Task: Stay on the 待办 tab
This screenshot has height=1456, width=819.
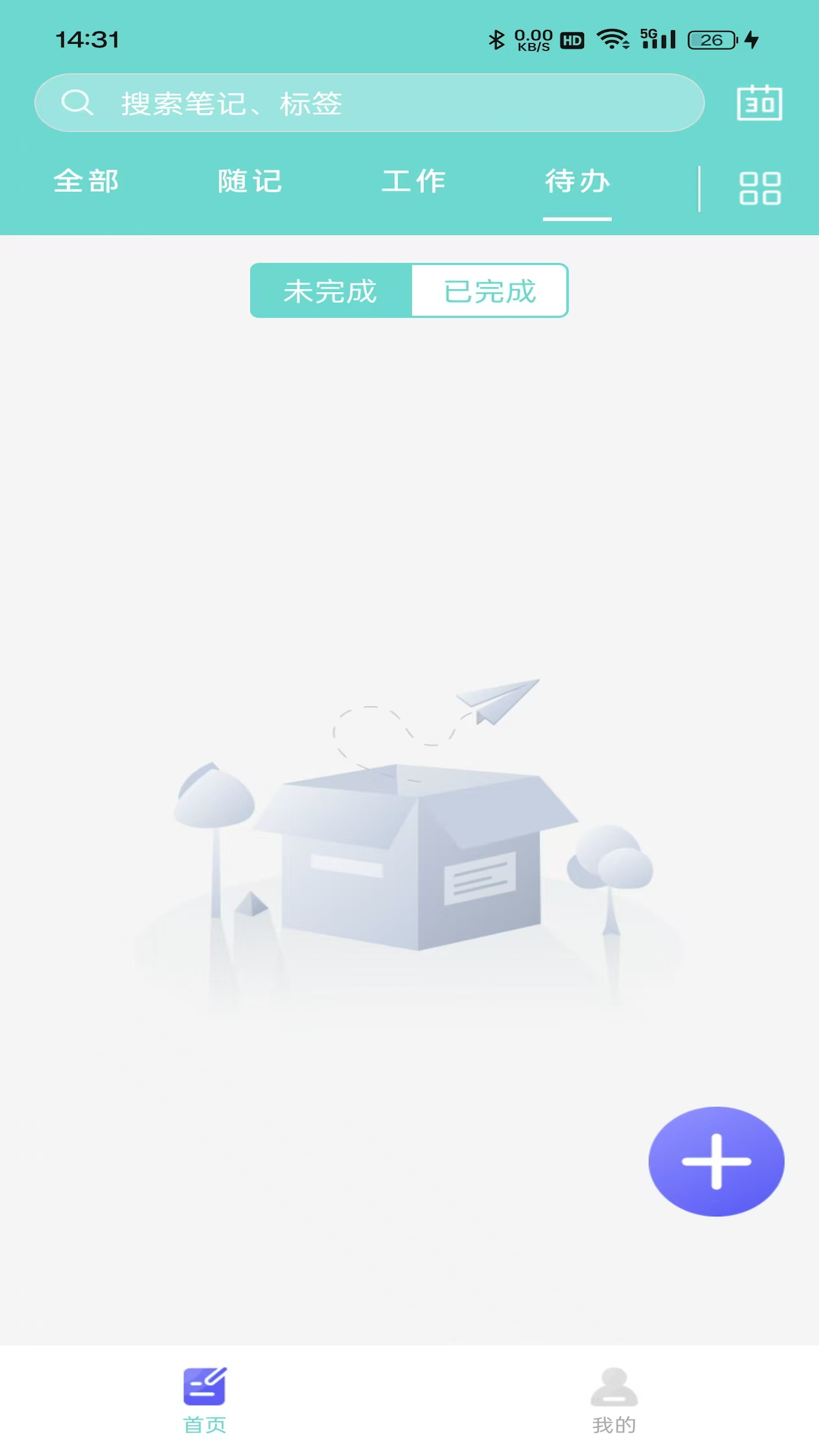Action: click(x=577, y=182)
